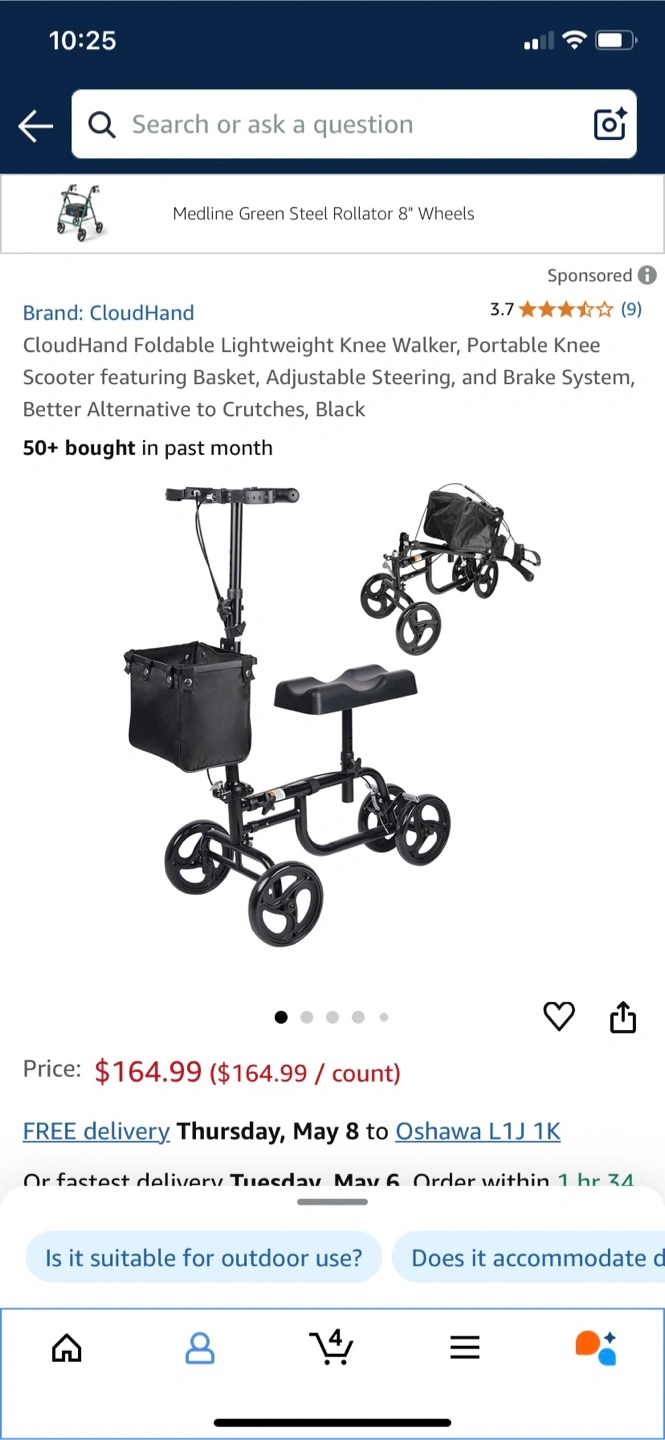
Task: Launch the Rufus AI assistant
Action: [596, 1348]
